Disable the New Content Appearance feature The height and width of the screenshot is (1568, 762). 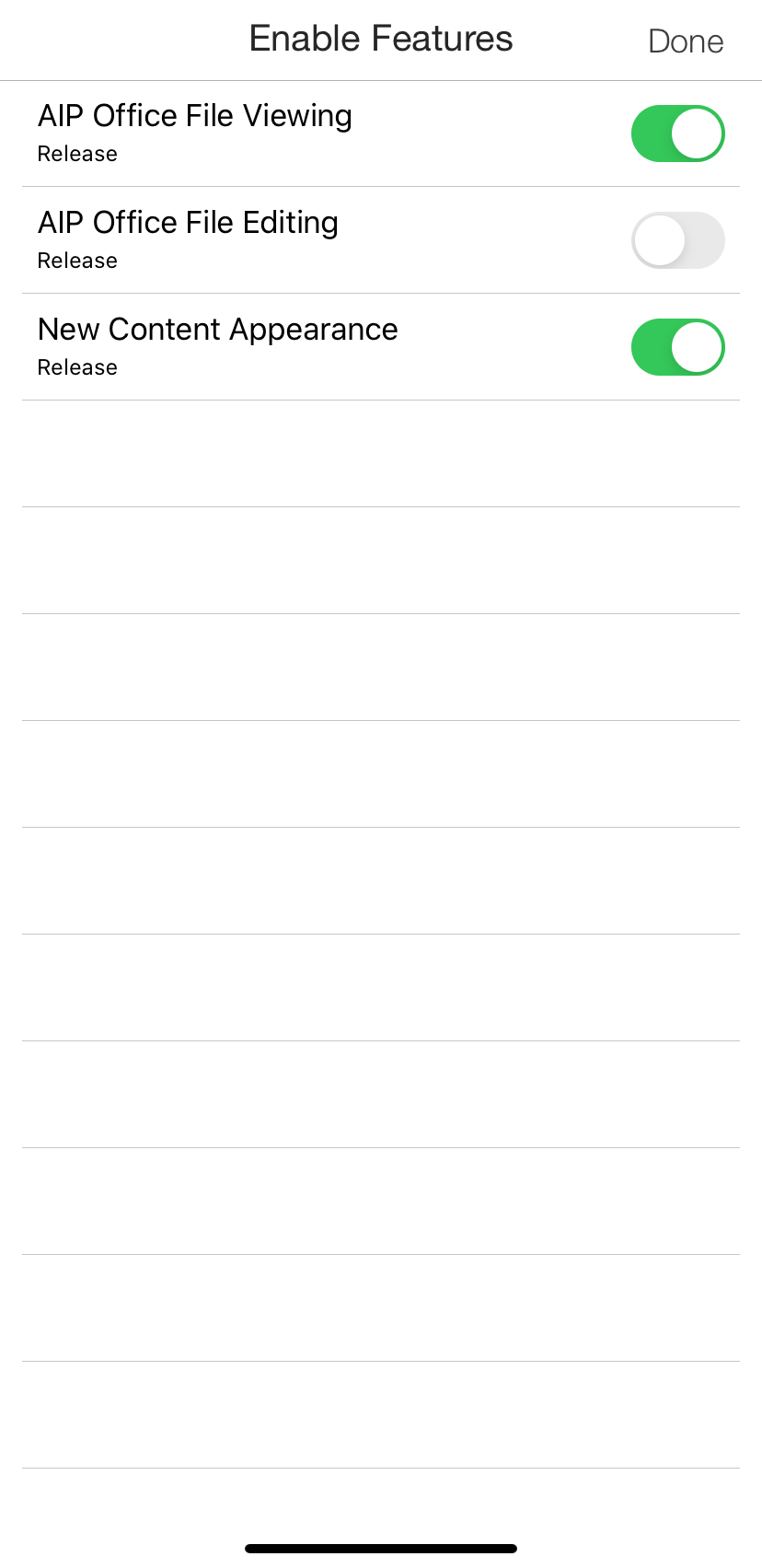(x=677, y=347)
